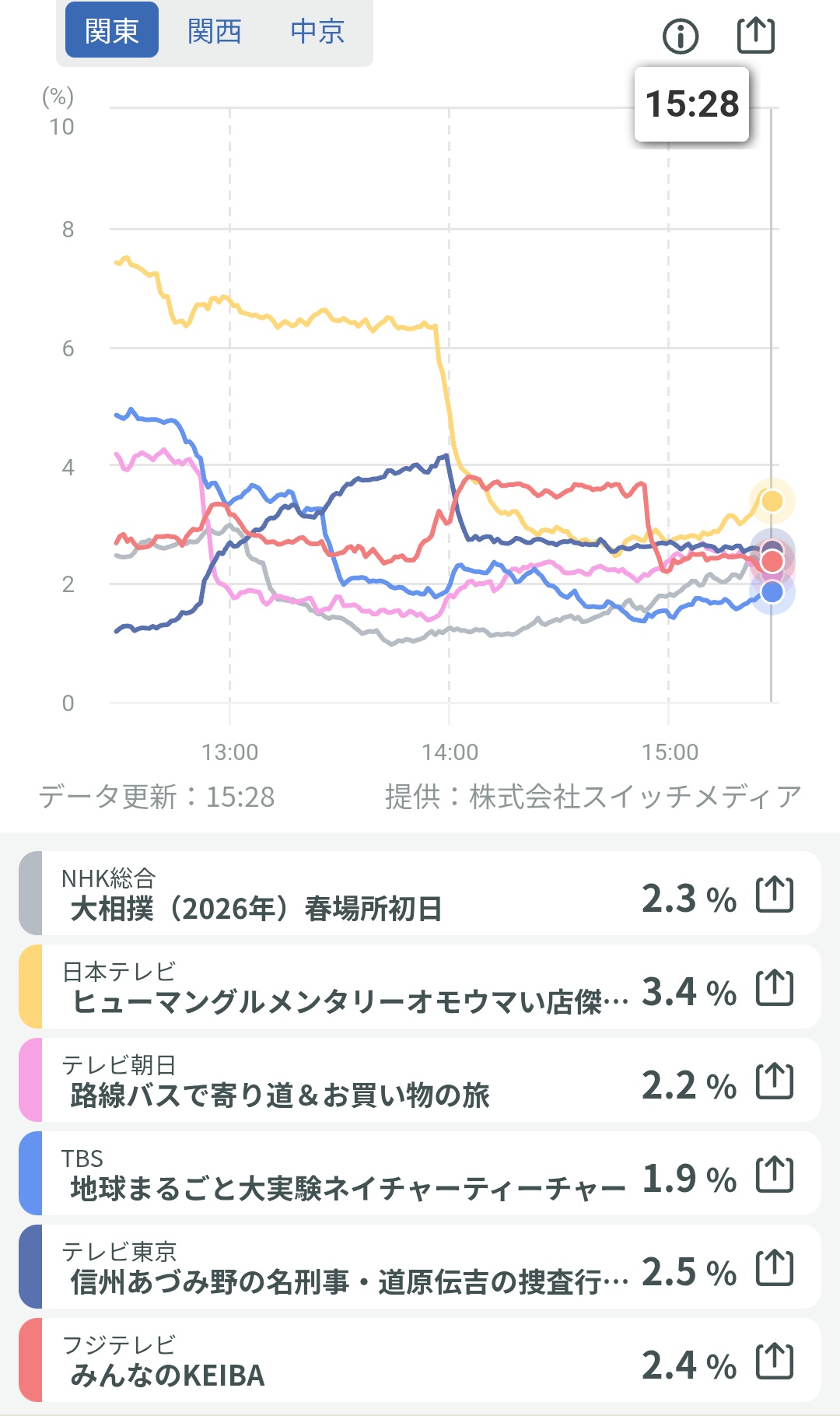Share the テレビ朝日 路線バス rating
840x1416 pixels.
coord(775,1081)
